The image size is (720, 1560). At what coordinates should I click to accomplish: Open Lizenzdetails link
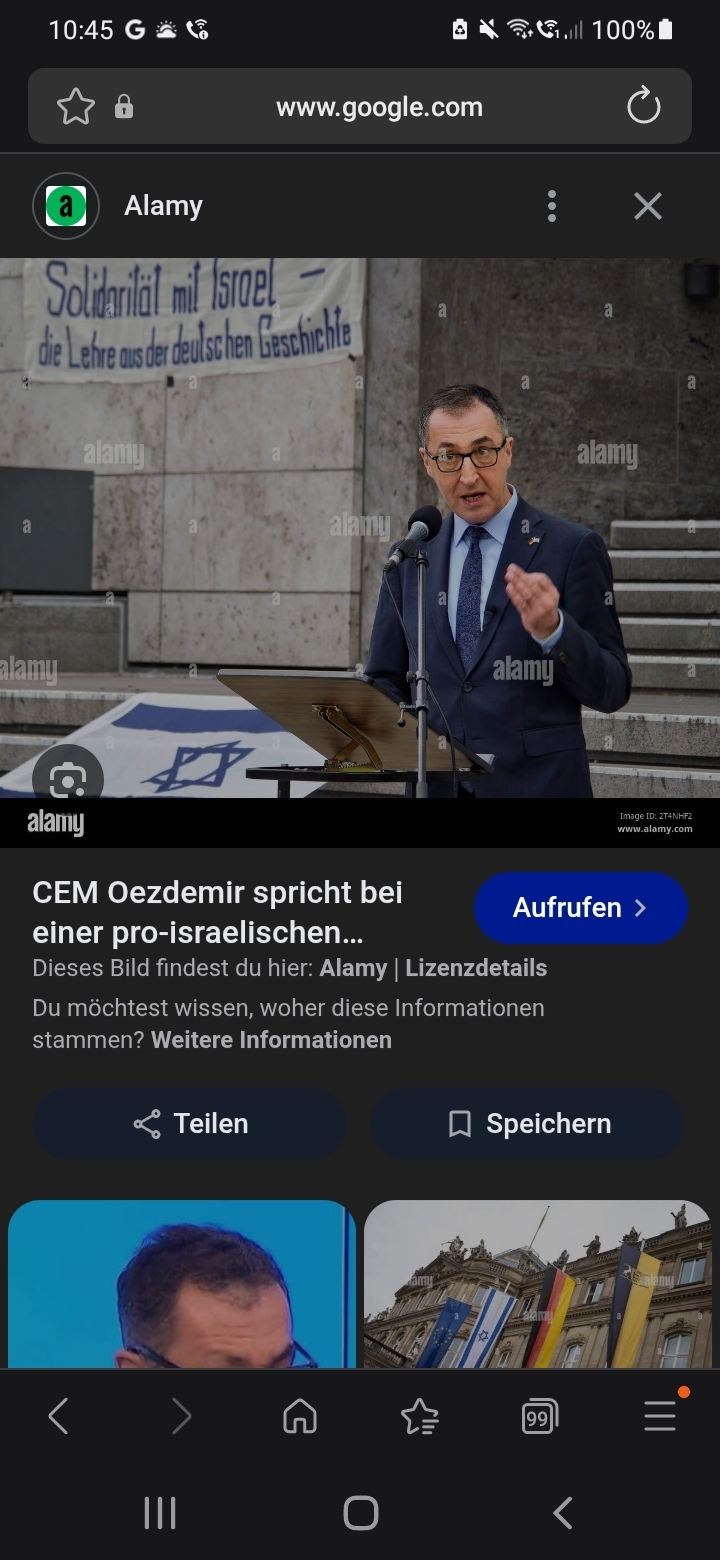click(x=476, y=968)
